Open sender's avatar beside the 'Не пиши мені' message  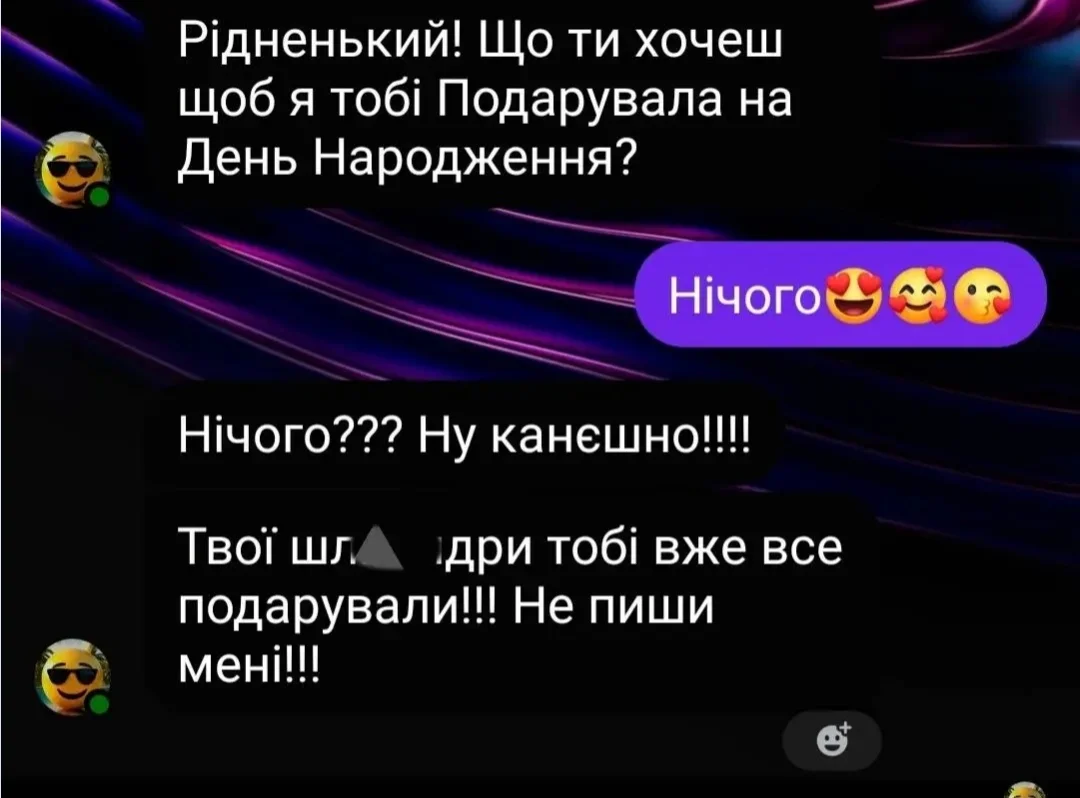pos(72,677)
